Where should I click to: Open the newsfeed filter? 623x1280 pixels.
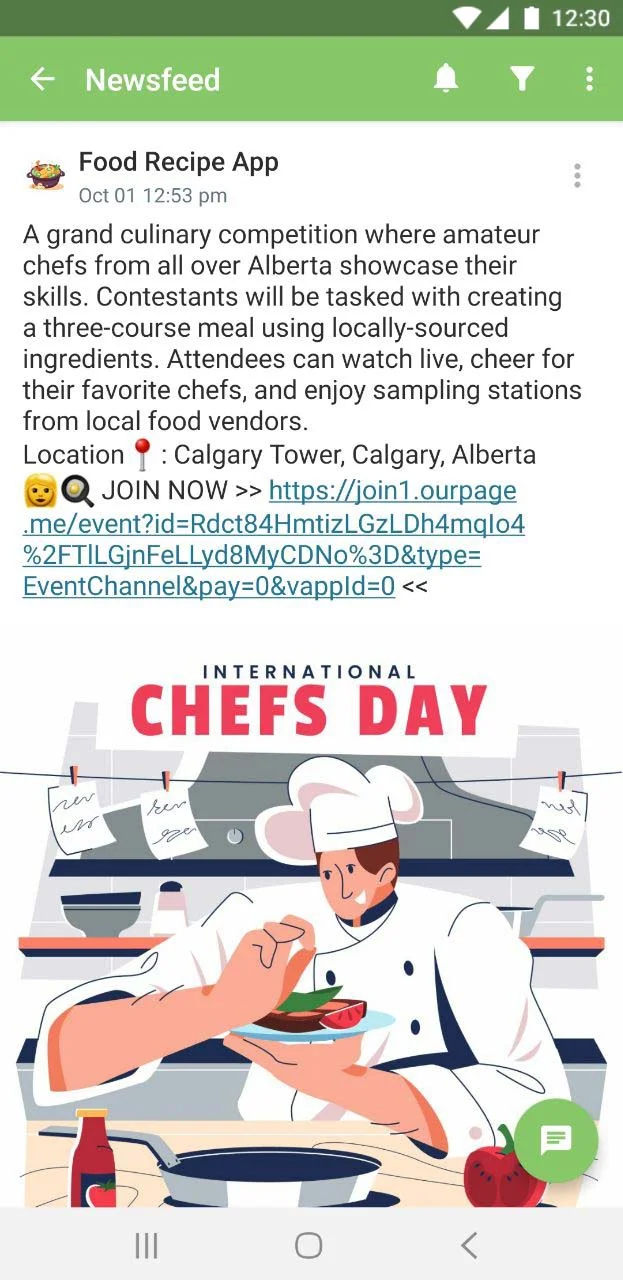tap(521, 79)
